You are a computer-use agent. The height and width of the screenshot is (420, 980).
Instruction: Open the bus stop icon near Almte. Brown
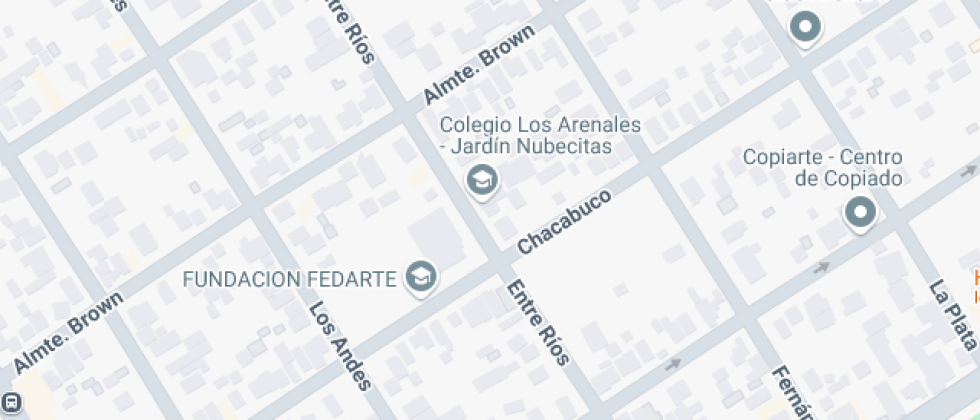(11, 401)
